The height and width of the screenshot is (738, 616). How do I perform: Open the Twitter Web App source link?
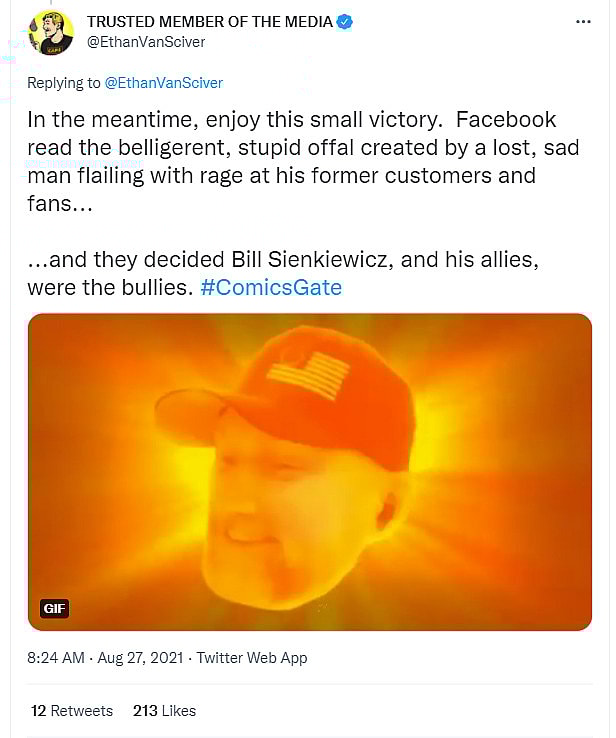pyautogui.click(x=252, y=658)
